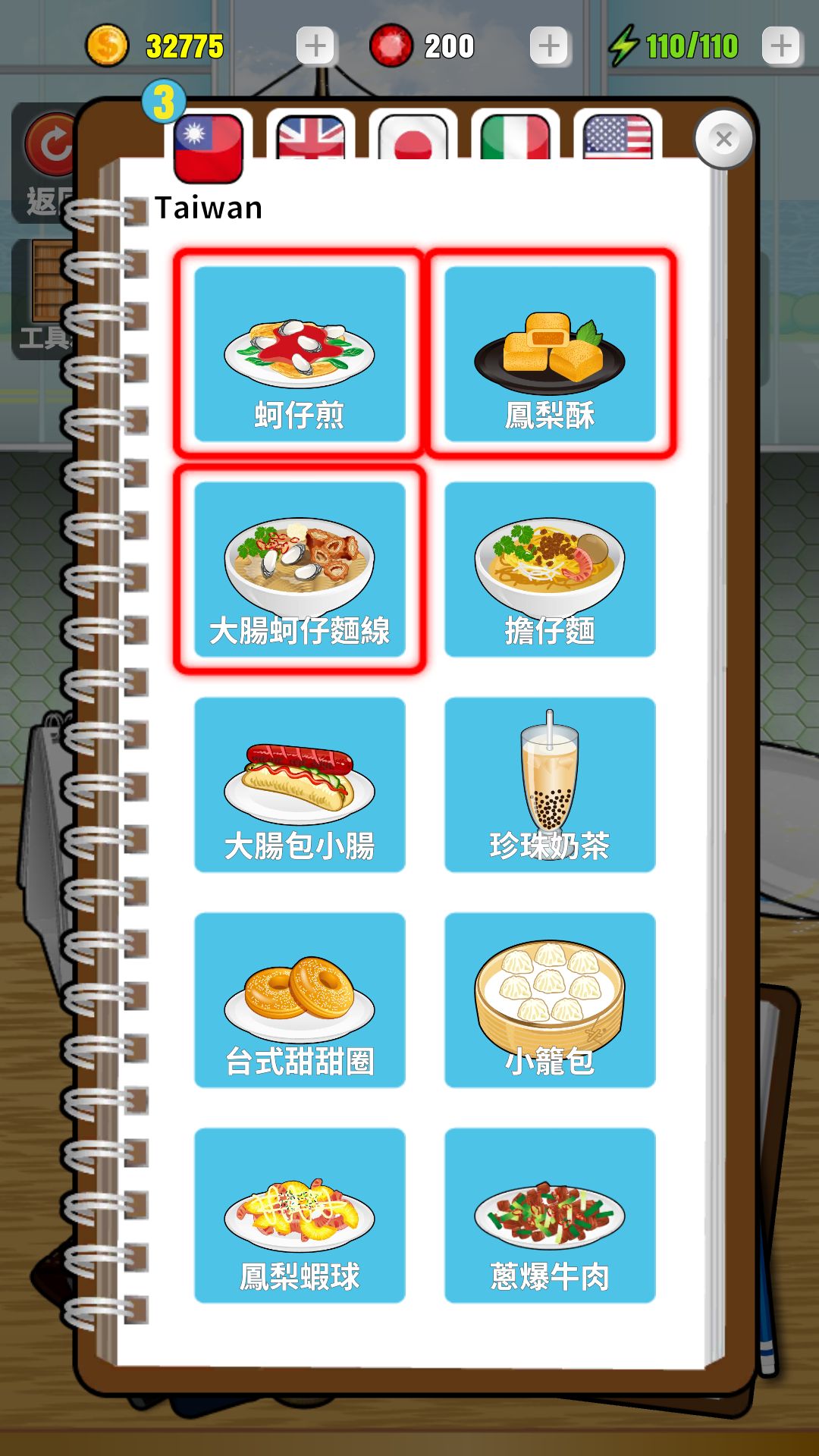The height and width of the screenshot is (1456, 819).
Task: Switch to the UK flag tab
Action: [x=311, y=136]
